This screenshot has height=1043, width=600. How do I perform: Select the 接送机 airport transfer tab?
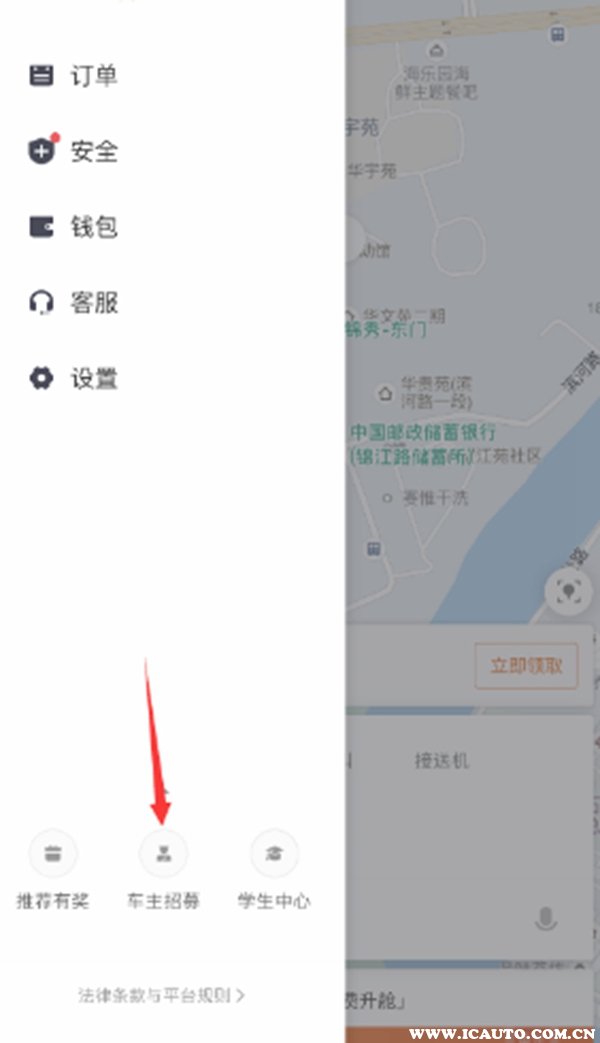click(441, 761)
